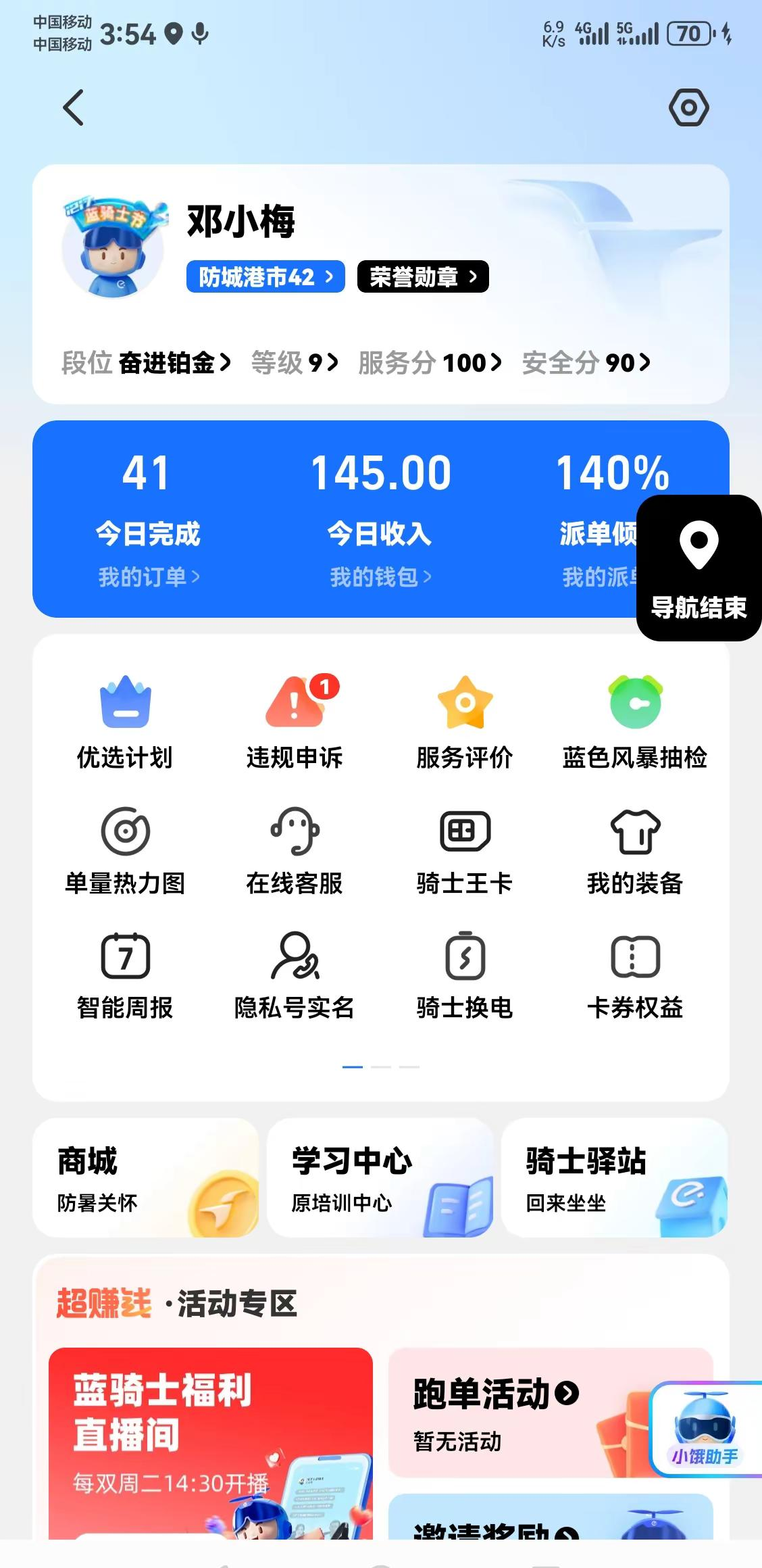Viewport: 762px width, 1568px height.
Task: Open the 骑士驿站 card
Action: 614,1177
